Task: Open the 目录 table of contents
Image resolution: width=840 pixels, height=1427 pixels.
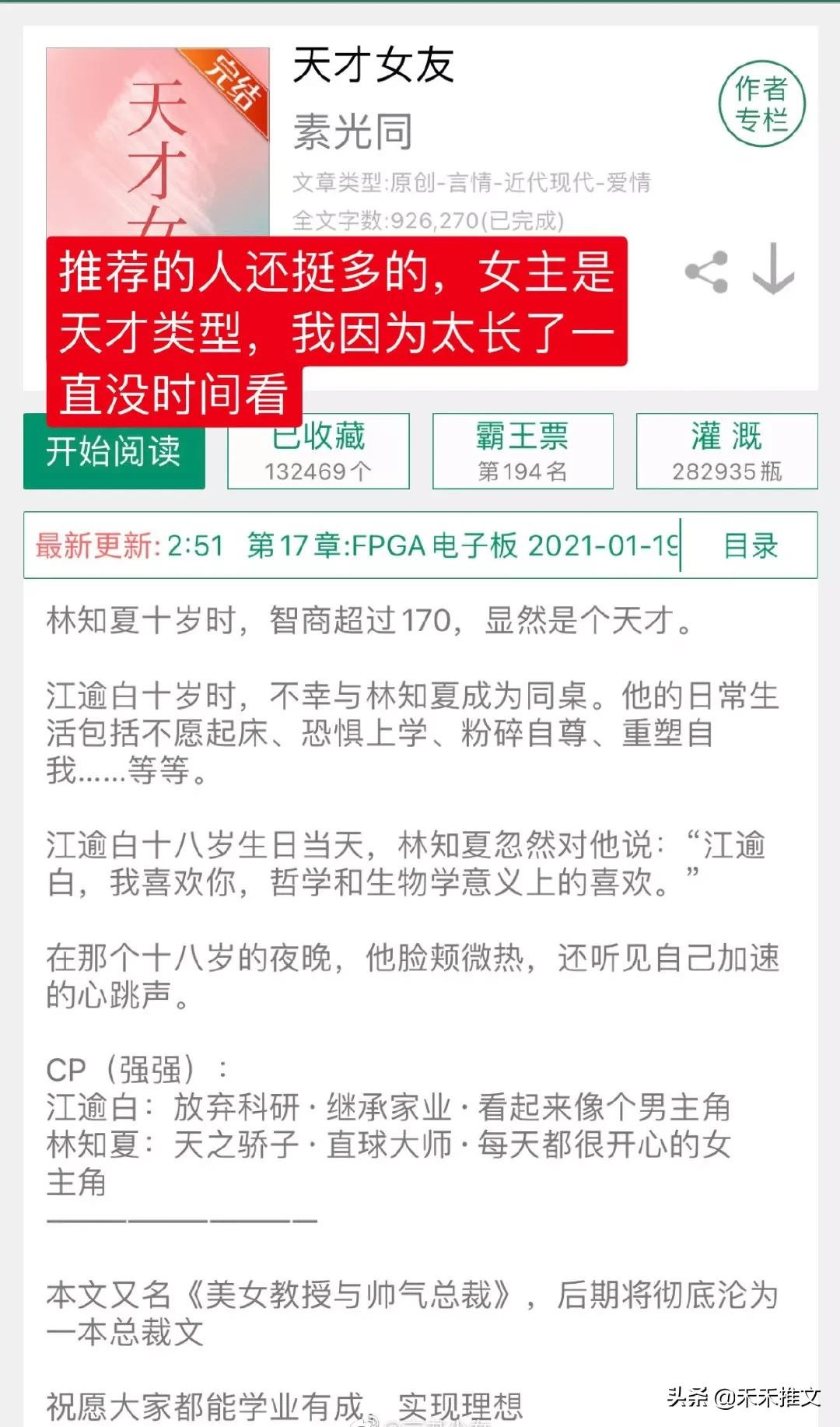Action: click(750, 545)
